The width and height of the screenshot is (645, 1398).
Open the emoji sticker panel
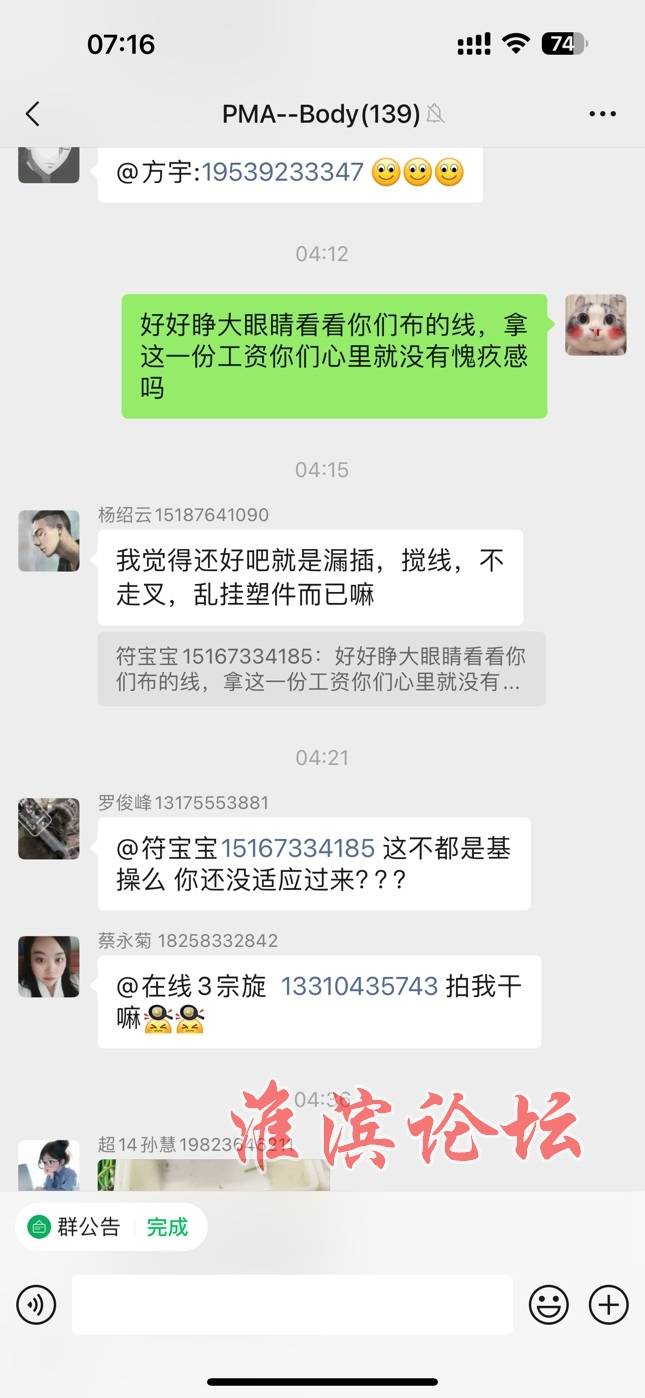(548, 1304)
